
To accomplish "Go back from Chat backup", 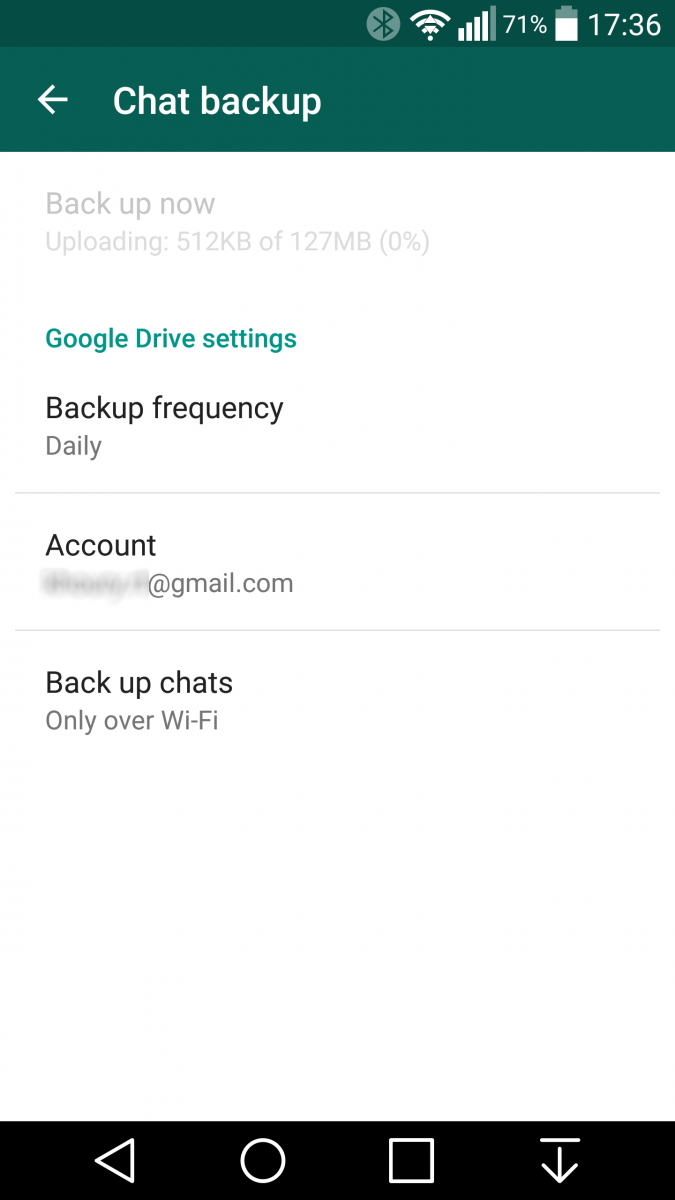I will coord(53,100).
